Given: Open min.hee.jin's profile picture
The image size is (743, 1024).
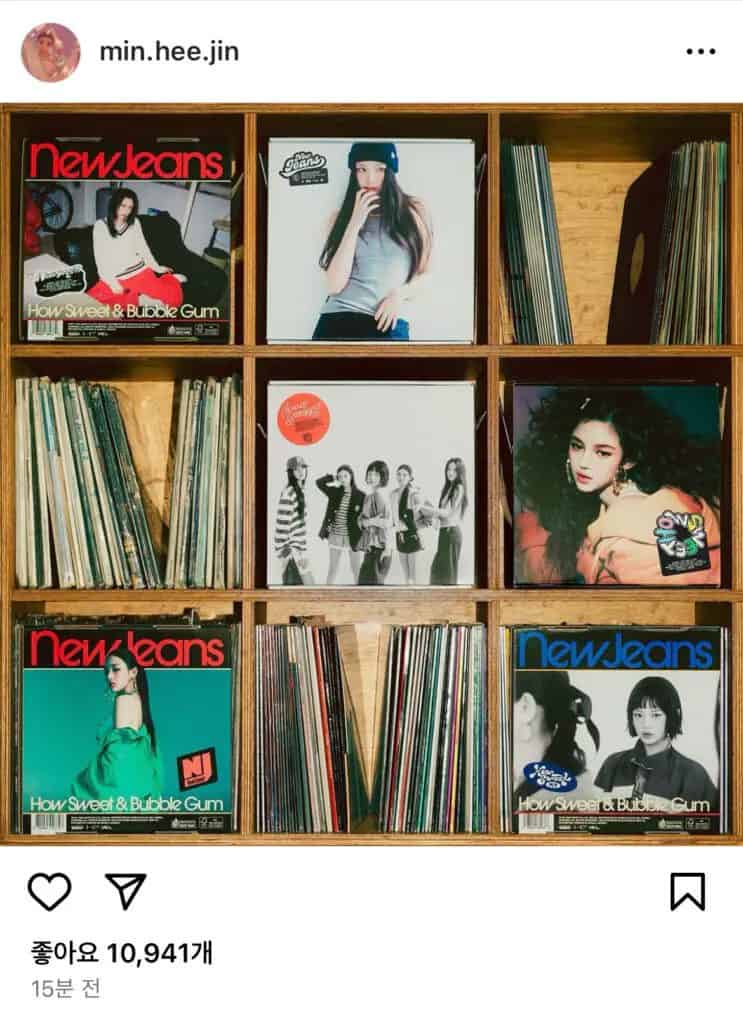Looking at the screenshot, I should pos(50,52).
